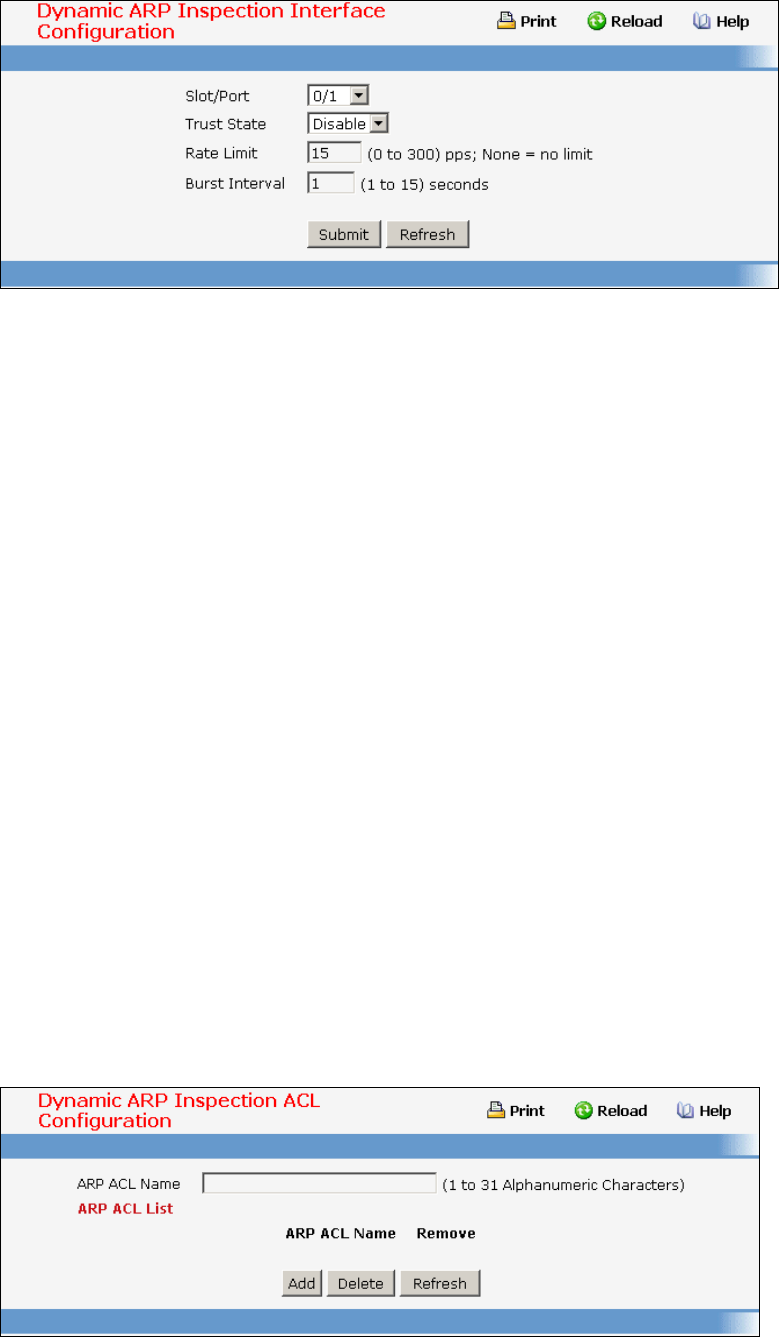Image resolution: width=779 pixels, height=1337 pixels.
Task: Enter text in ARP ACL Name field
Action: (x=320, y=1184)
